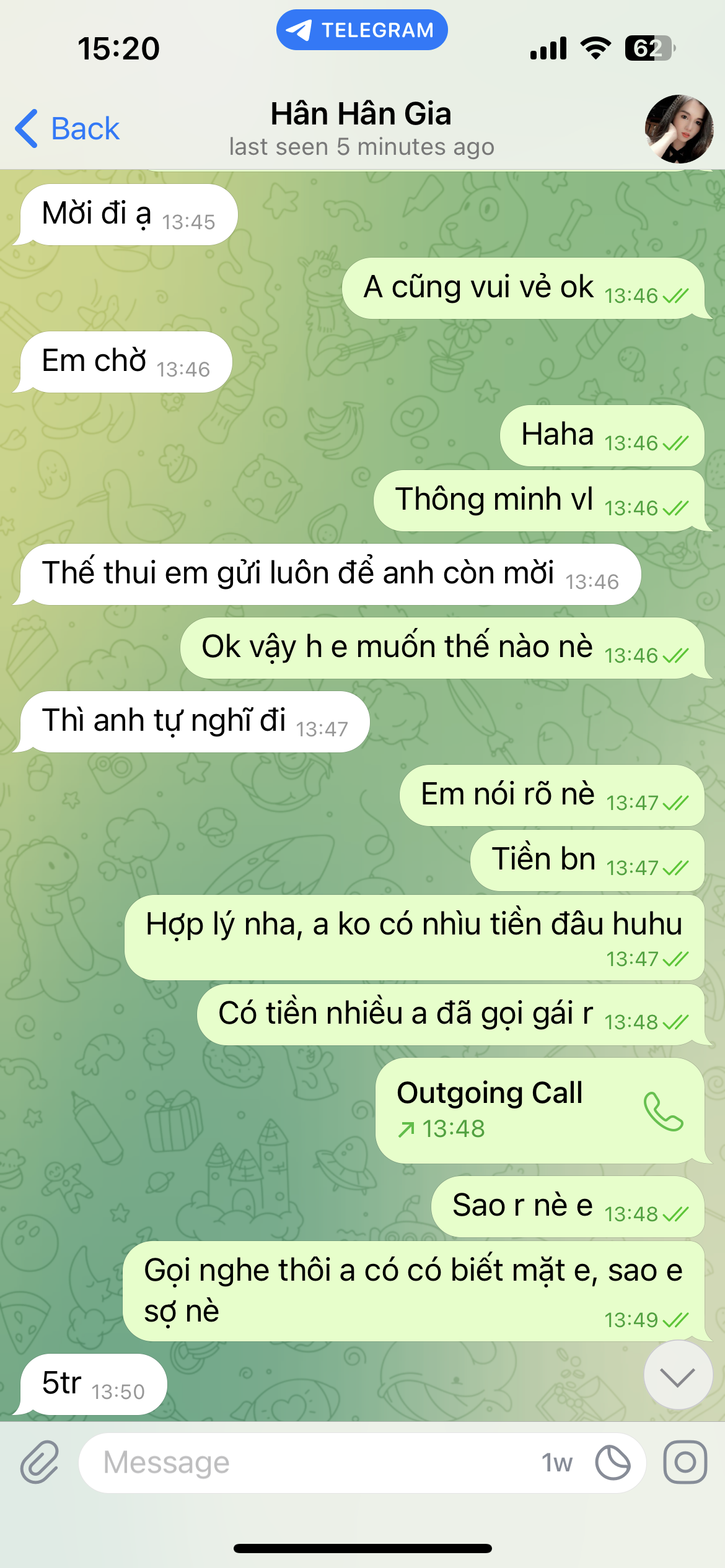Viewport: 725px width, 1568px height.
Task: Open the attachment paperclip
Action: pos(40,1462)
